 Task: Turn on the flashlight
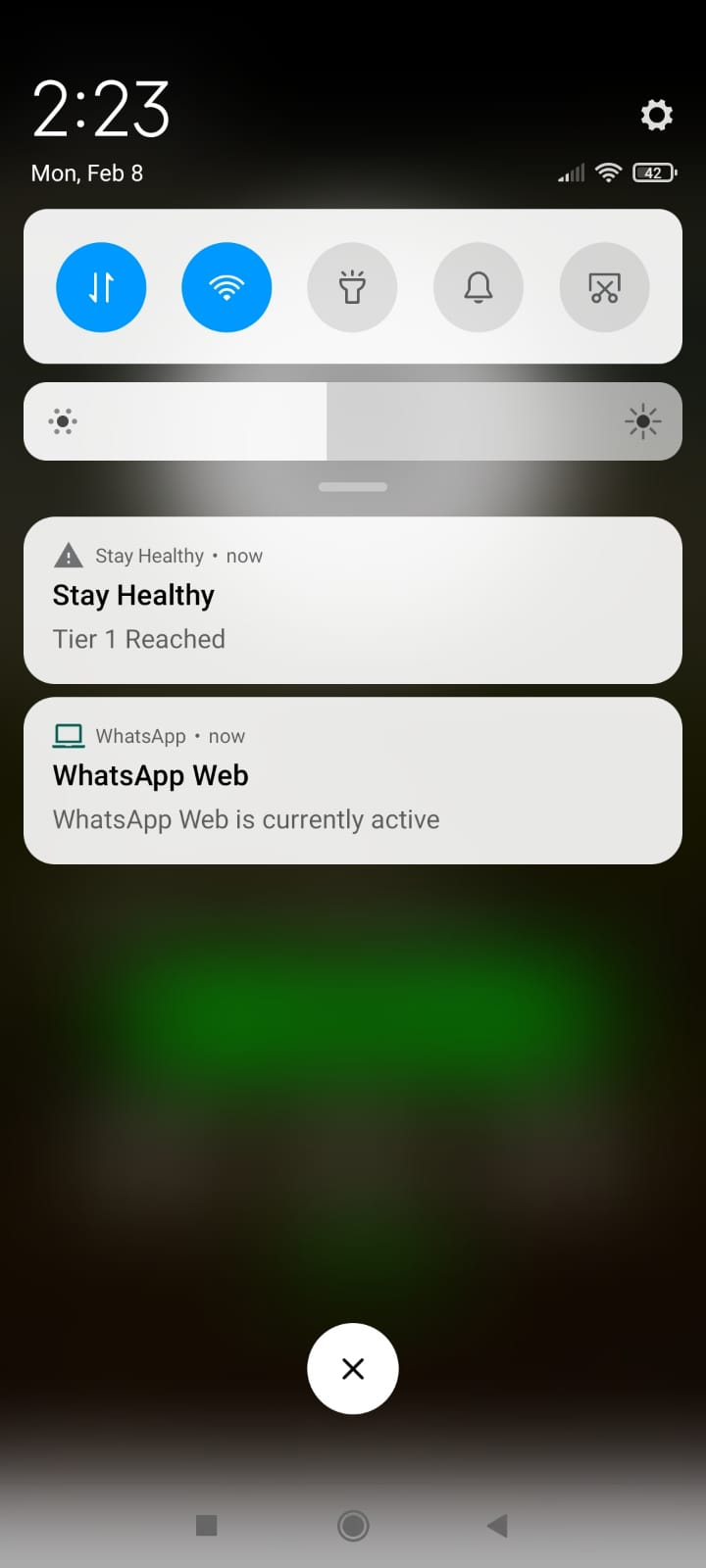(x=352, y=287)
